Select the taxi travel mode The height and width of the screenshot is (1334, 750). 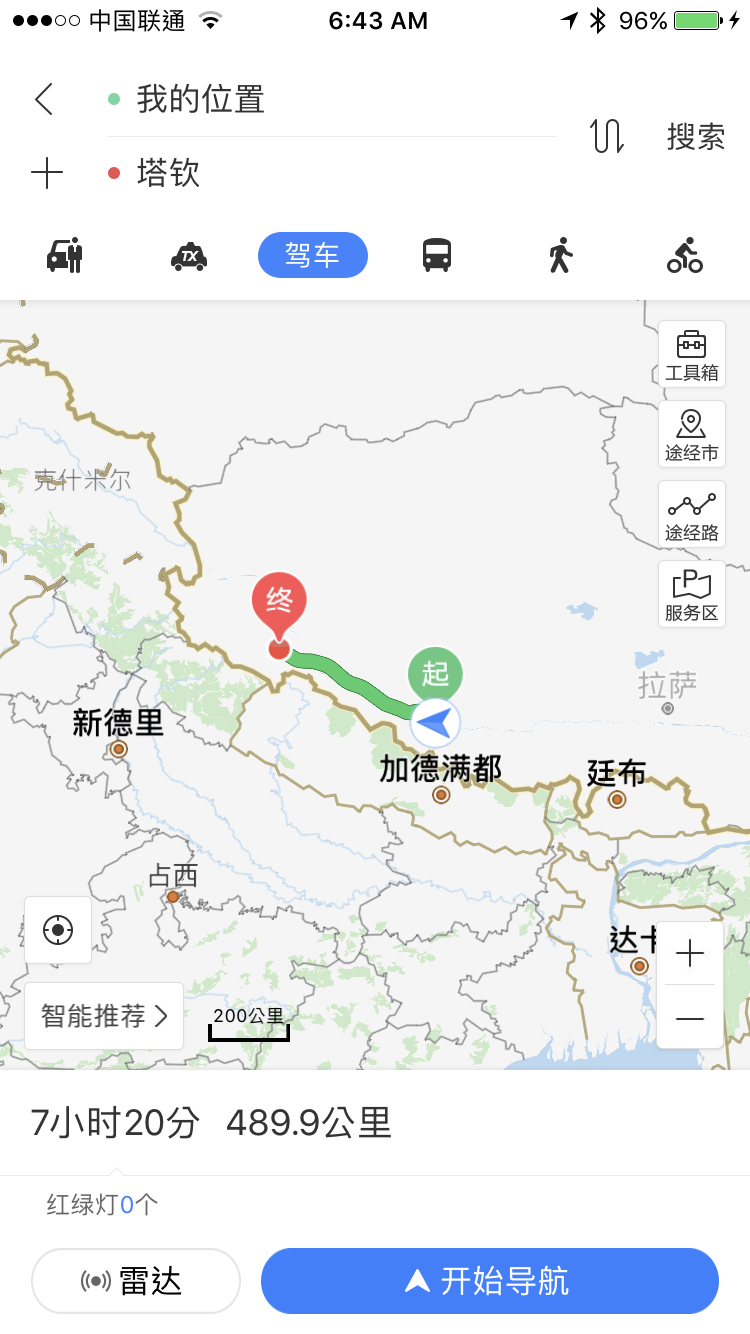pos(188,256)
